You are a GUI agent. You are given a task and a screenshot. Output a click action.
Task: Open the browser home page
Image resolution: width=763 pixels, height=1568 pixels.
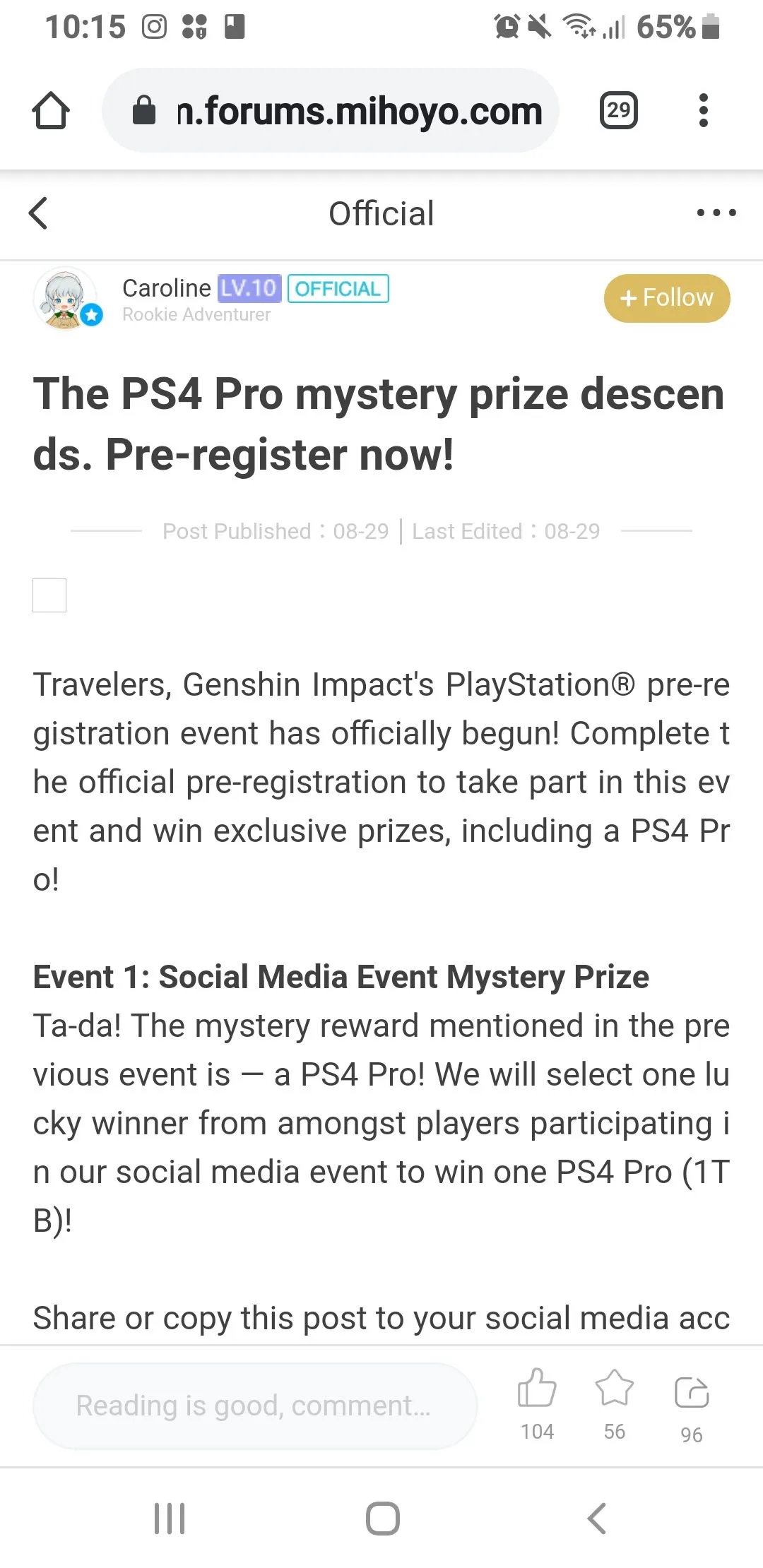pyautogui.click(x=51, y=111)
